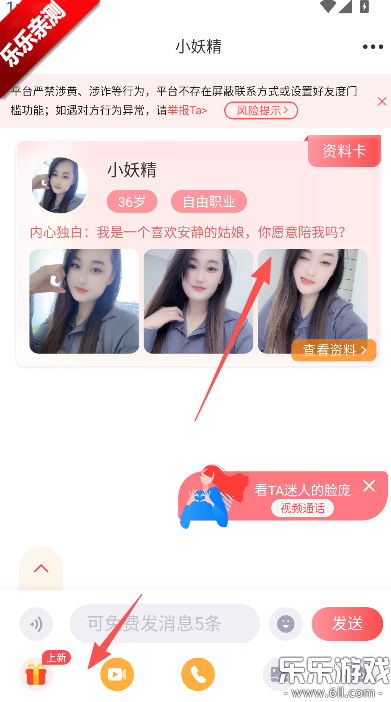Focus the message text field
The height and width of the screenshot is (702, 391).
[165, 624]
